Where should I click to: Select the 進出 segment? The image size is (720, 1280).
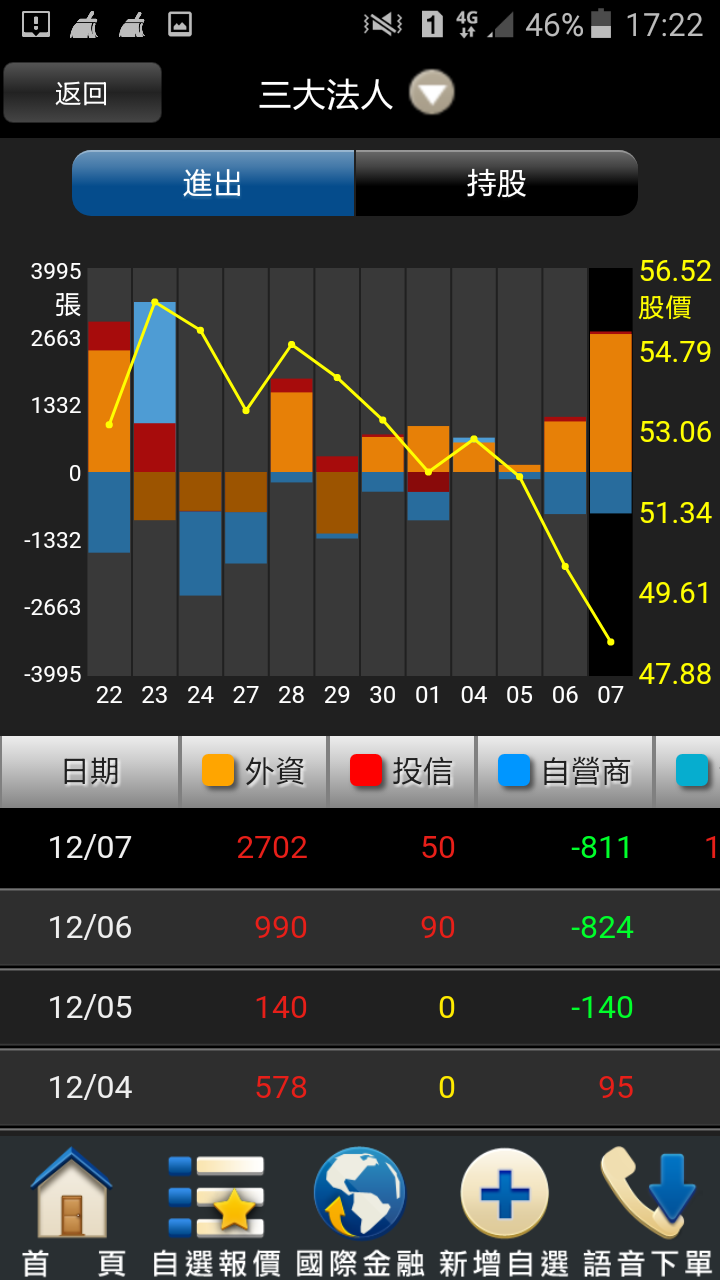point(213,183)
